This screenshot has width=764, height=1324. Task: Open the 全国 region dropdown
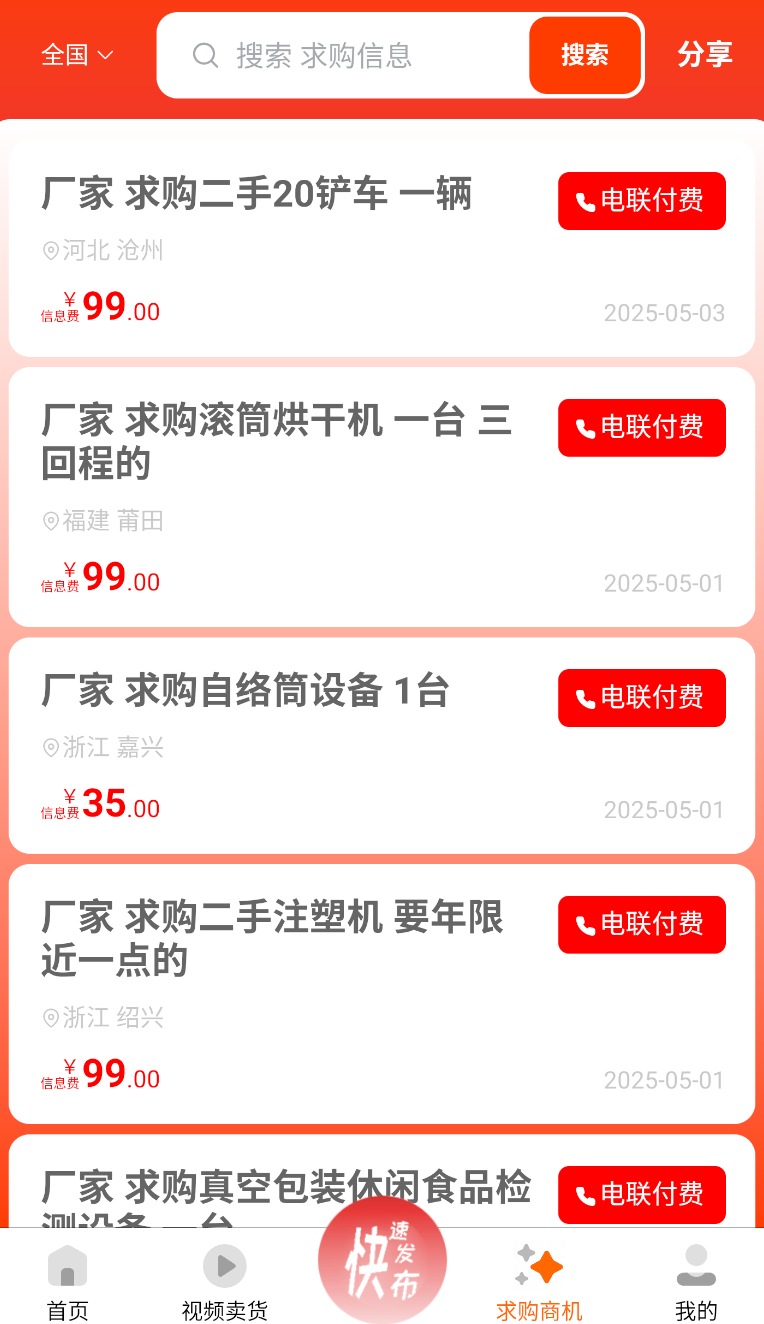[77, 55]
